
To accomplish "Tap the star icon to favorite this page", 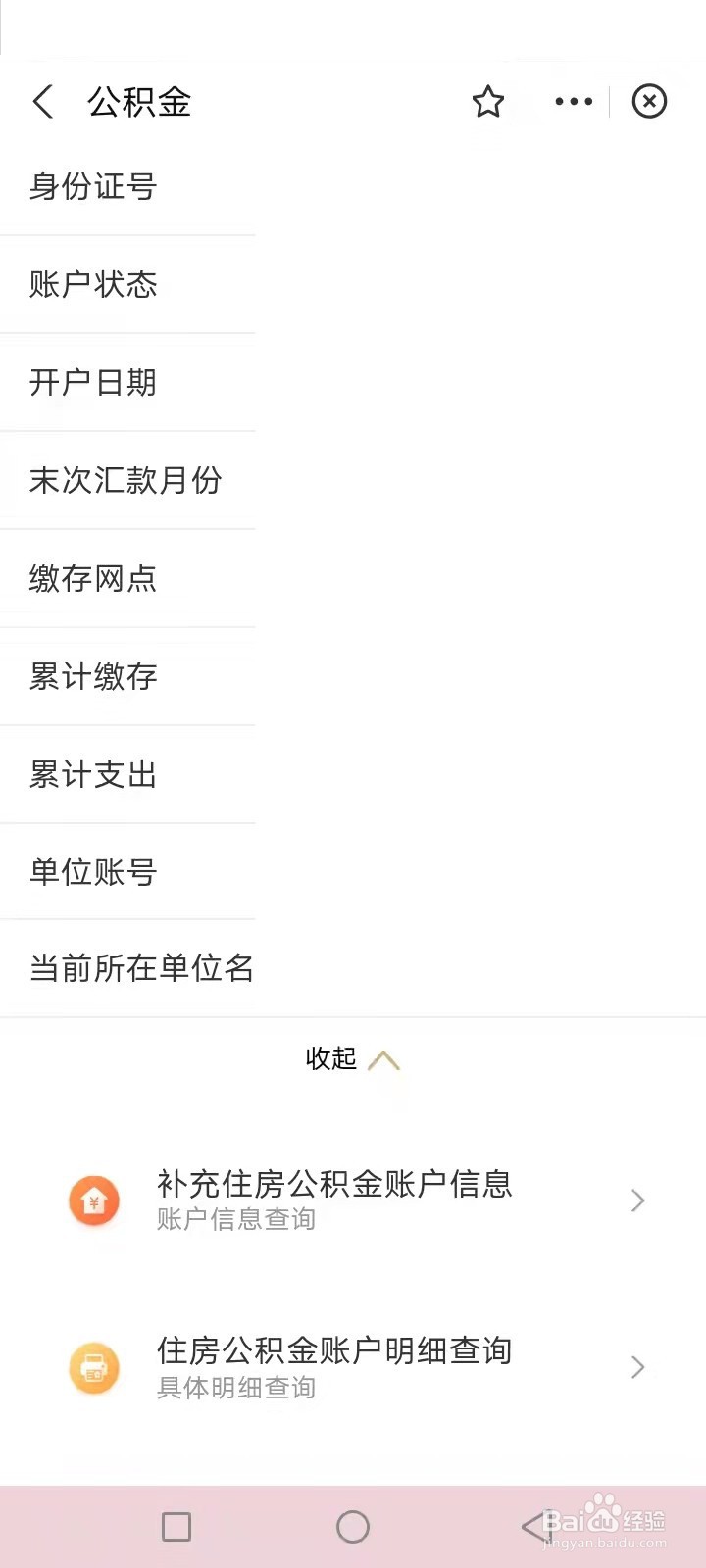I will [x=487, y=101].
